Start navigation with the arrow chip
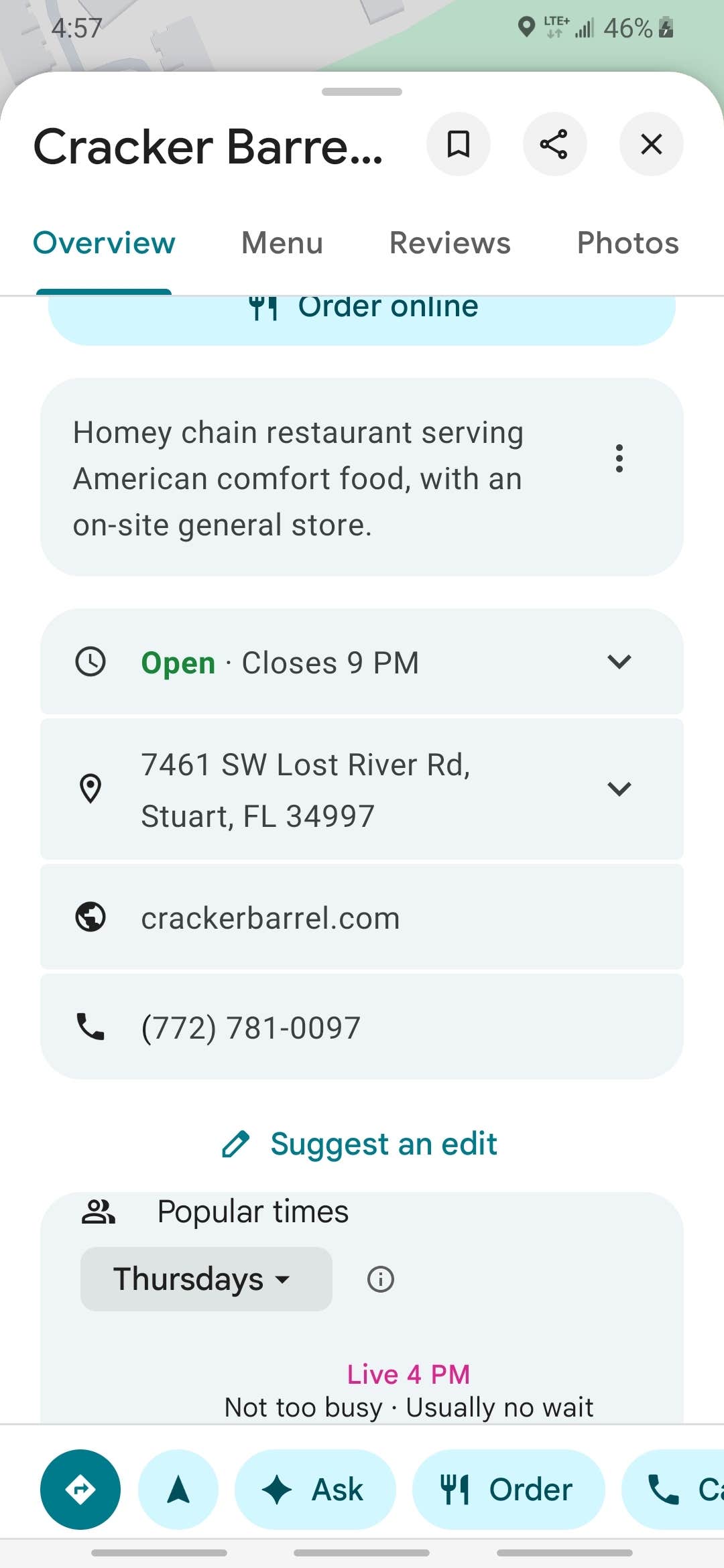 pos(178,1490)
